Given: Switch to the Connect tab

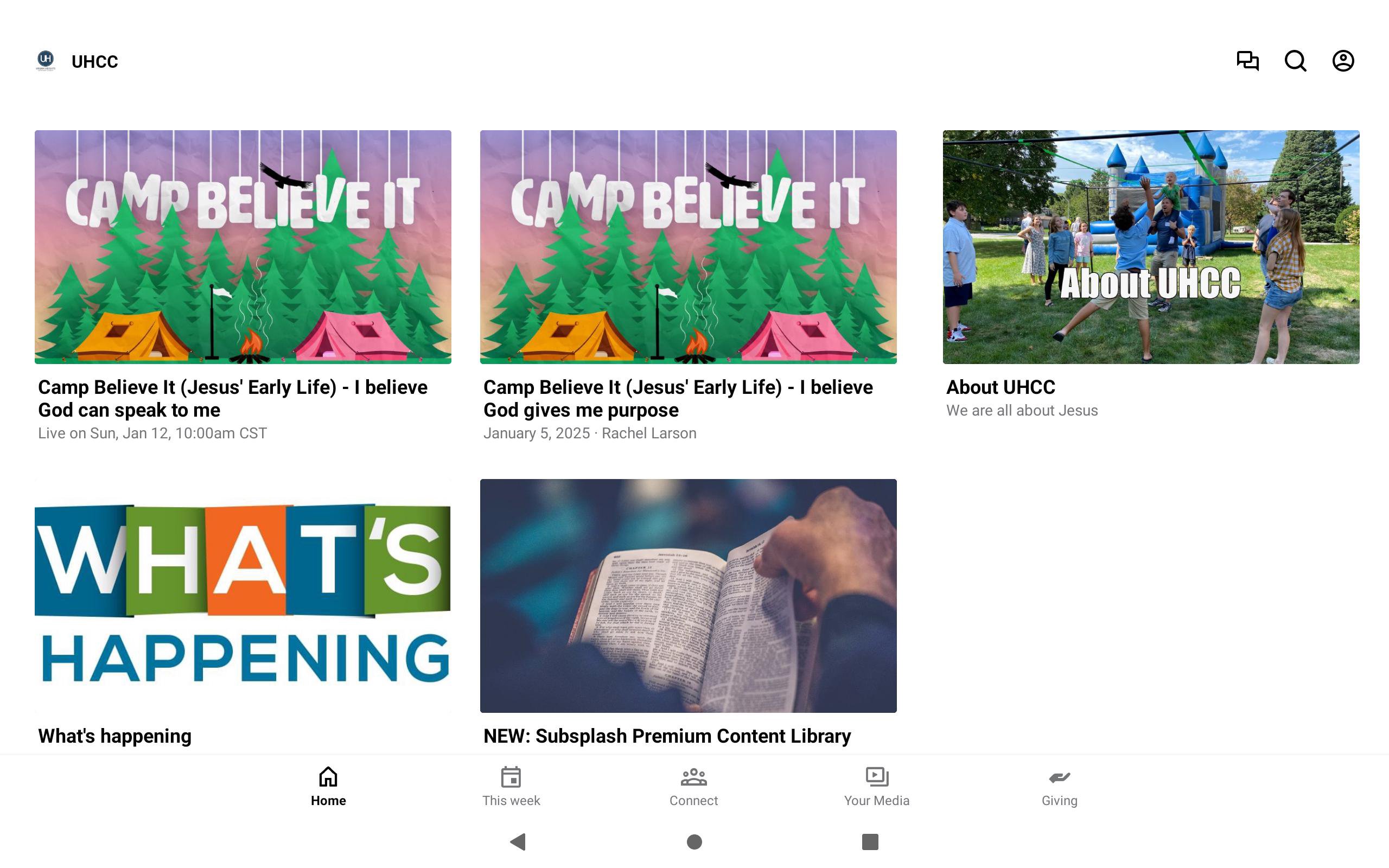Looking at the screenshot, I should [x=693, y=787].
